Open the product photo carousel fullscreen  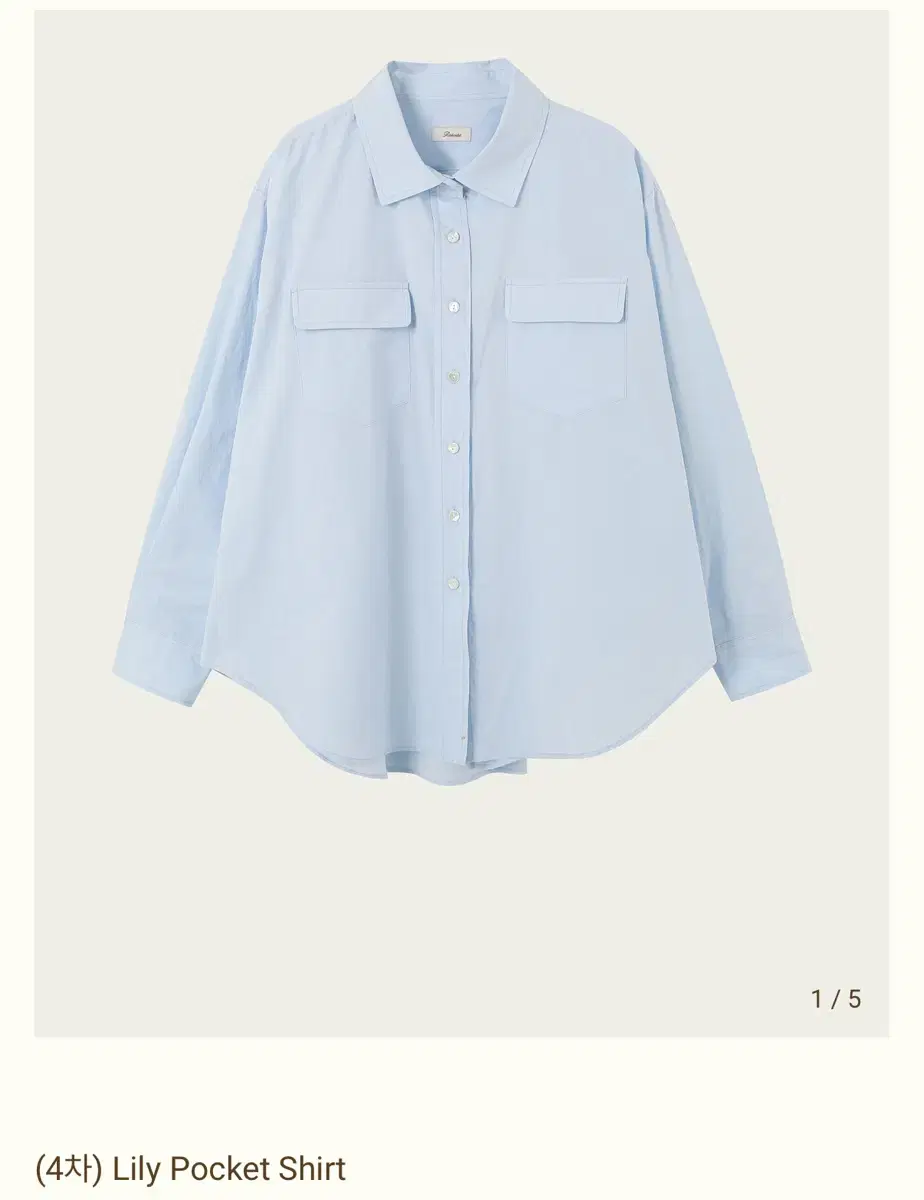pos(460,450)
